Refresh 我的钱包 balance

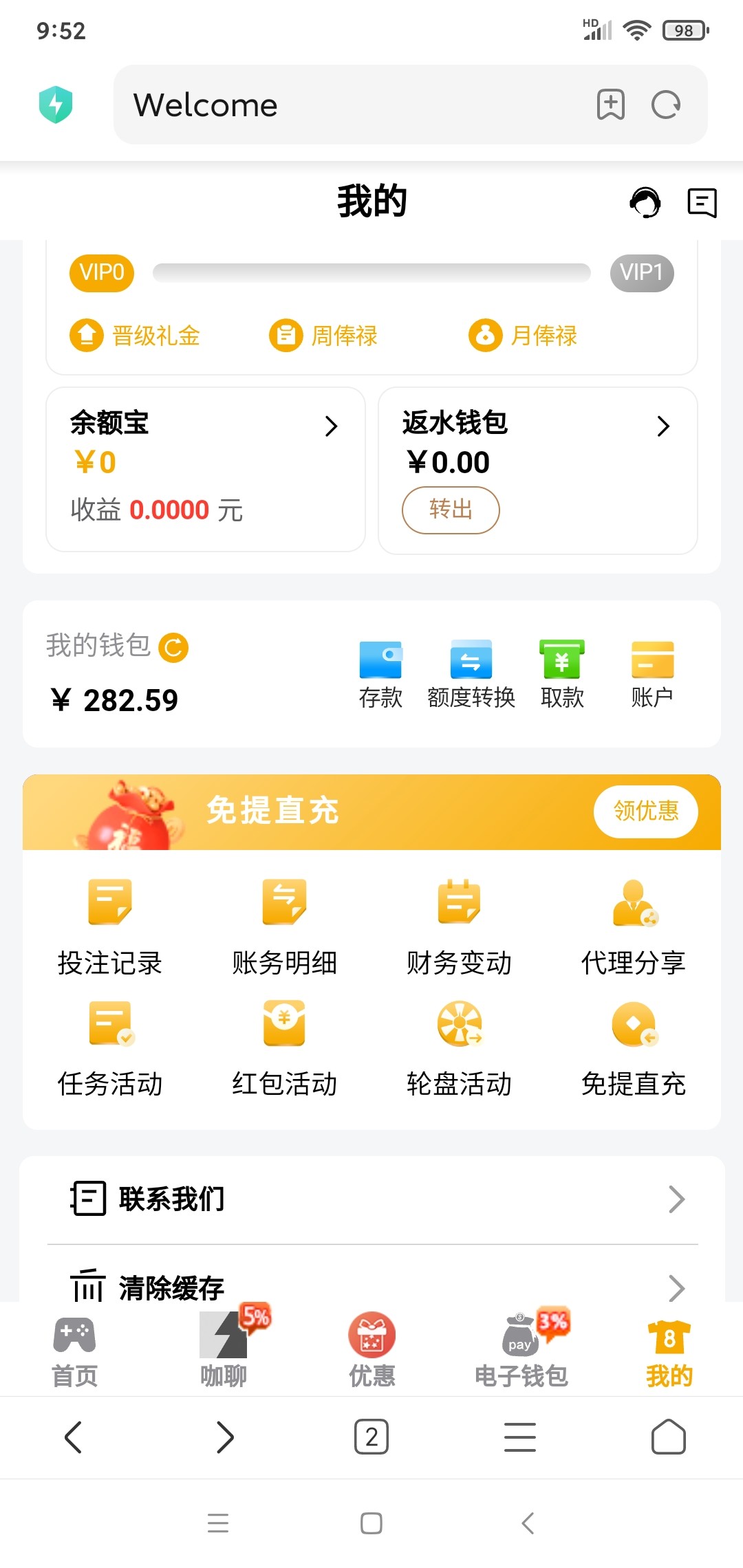[x=173, y=647]
